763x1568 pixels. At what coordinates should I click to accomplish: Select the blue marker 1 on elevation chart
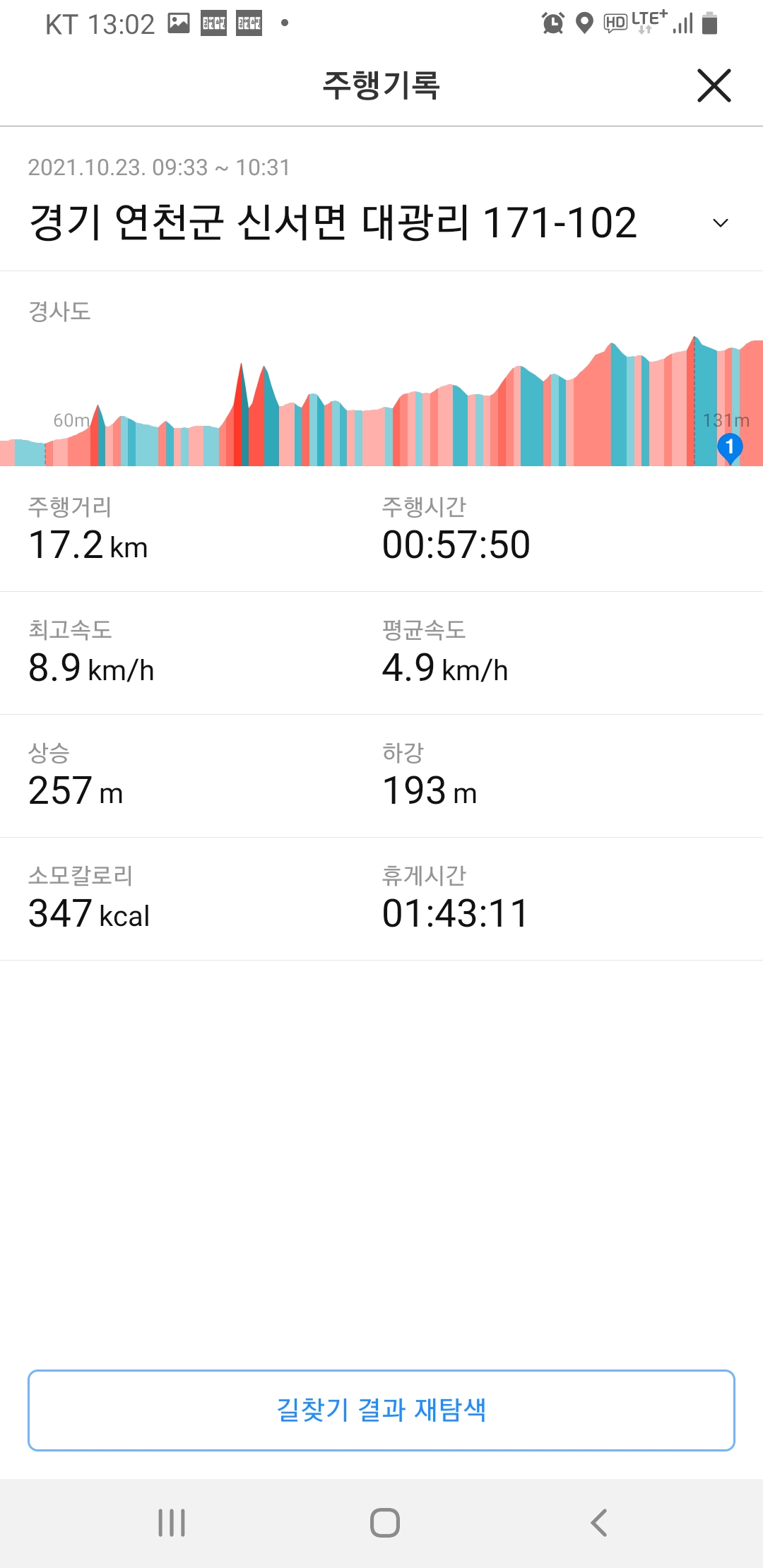pyautogui.click(x=730, y=447)
